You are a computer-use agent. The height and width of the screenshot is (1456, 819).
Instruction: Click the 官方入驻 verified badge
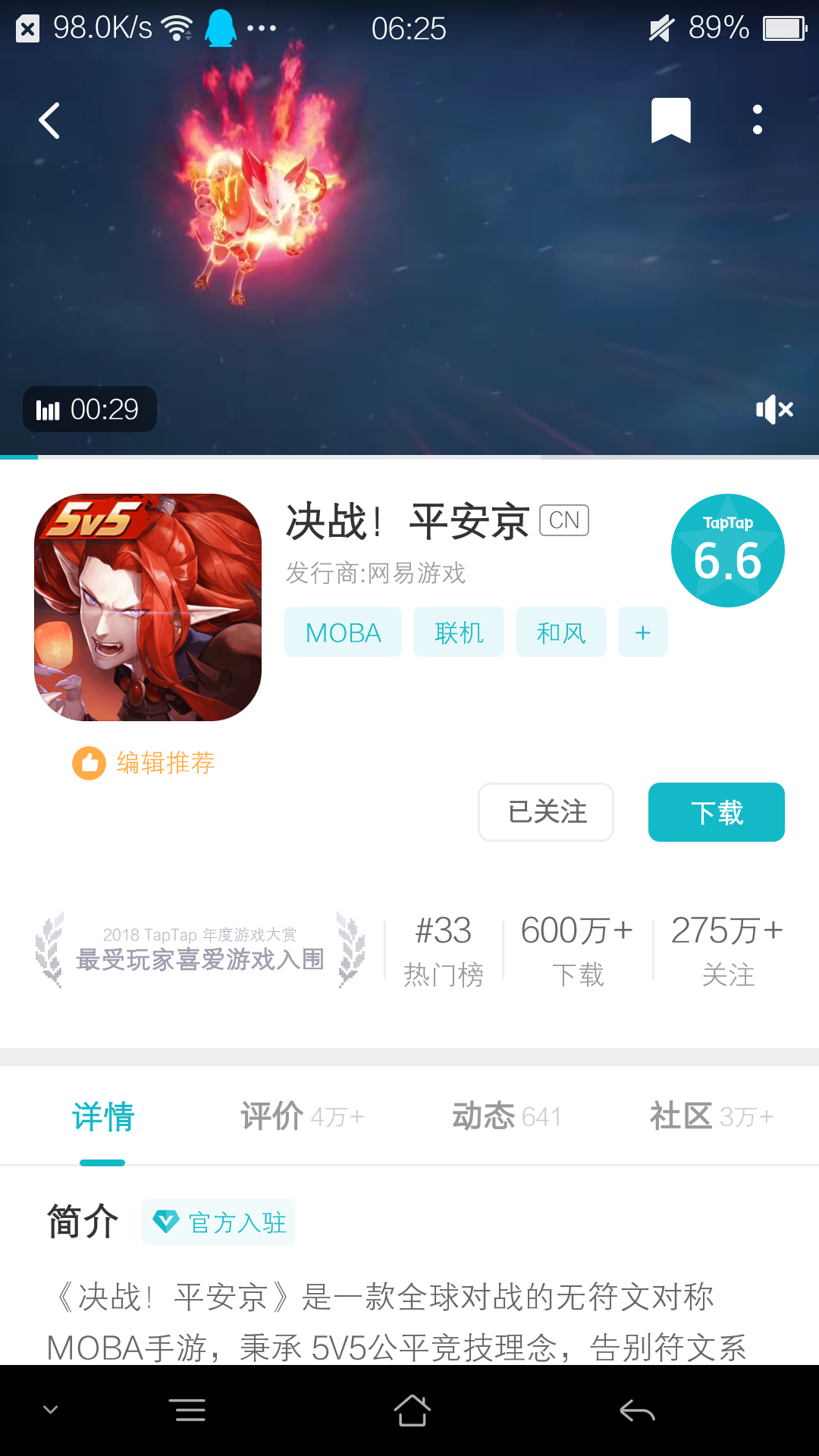click(x=218, y=1222)
